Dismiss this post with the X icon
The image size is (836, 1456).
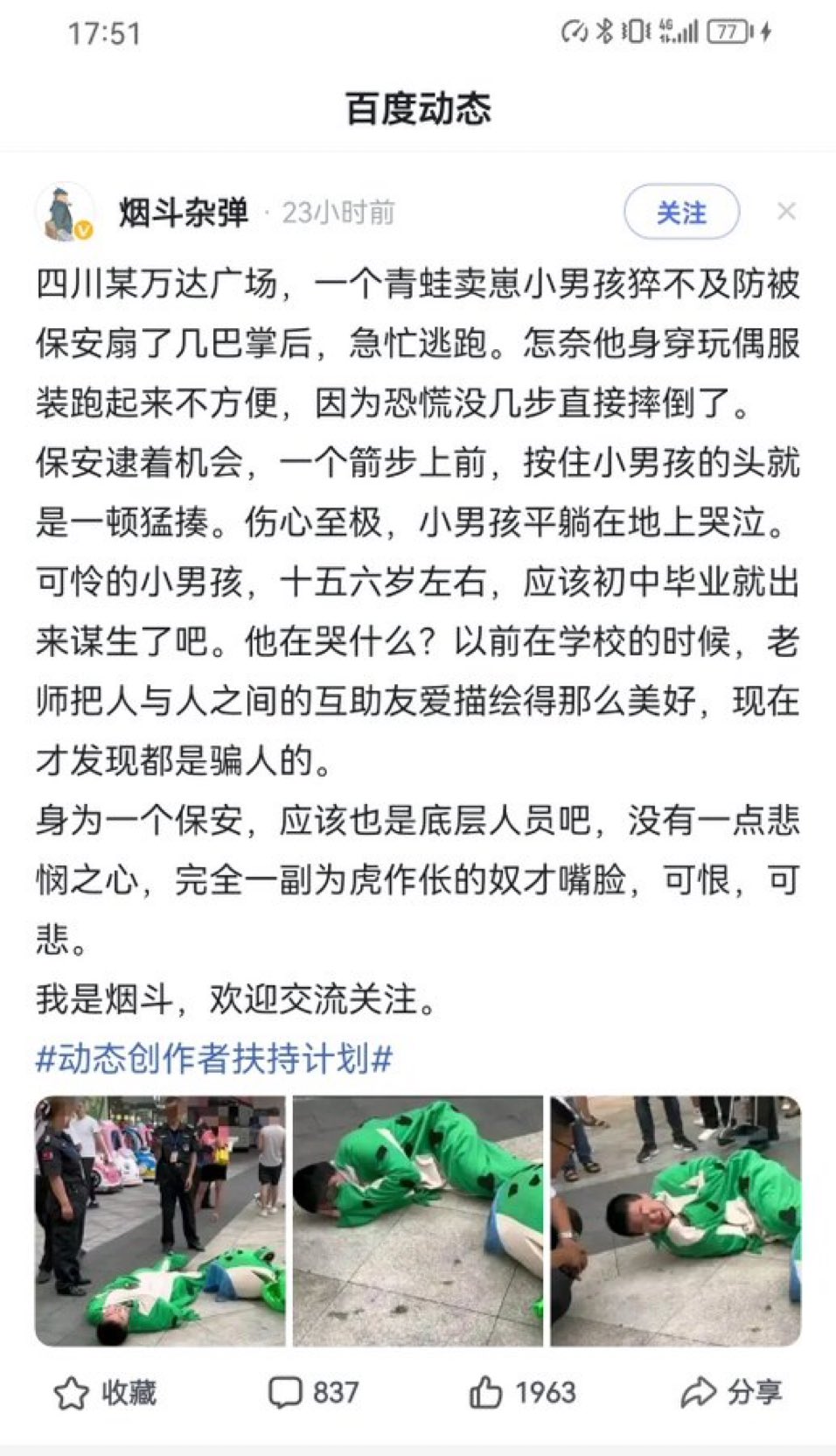click(786, 211)
